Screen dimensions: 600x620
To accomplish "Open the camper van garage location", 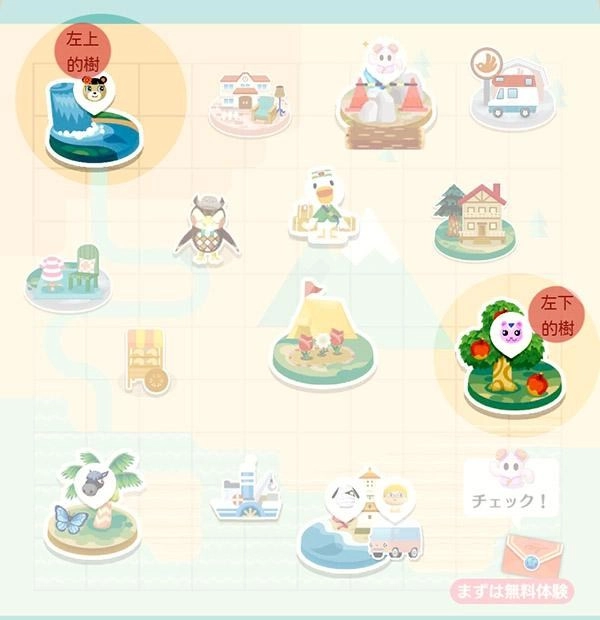I will 514,92.
